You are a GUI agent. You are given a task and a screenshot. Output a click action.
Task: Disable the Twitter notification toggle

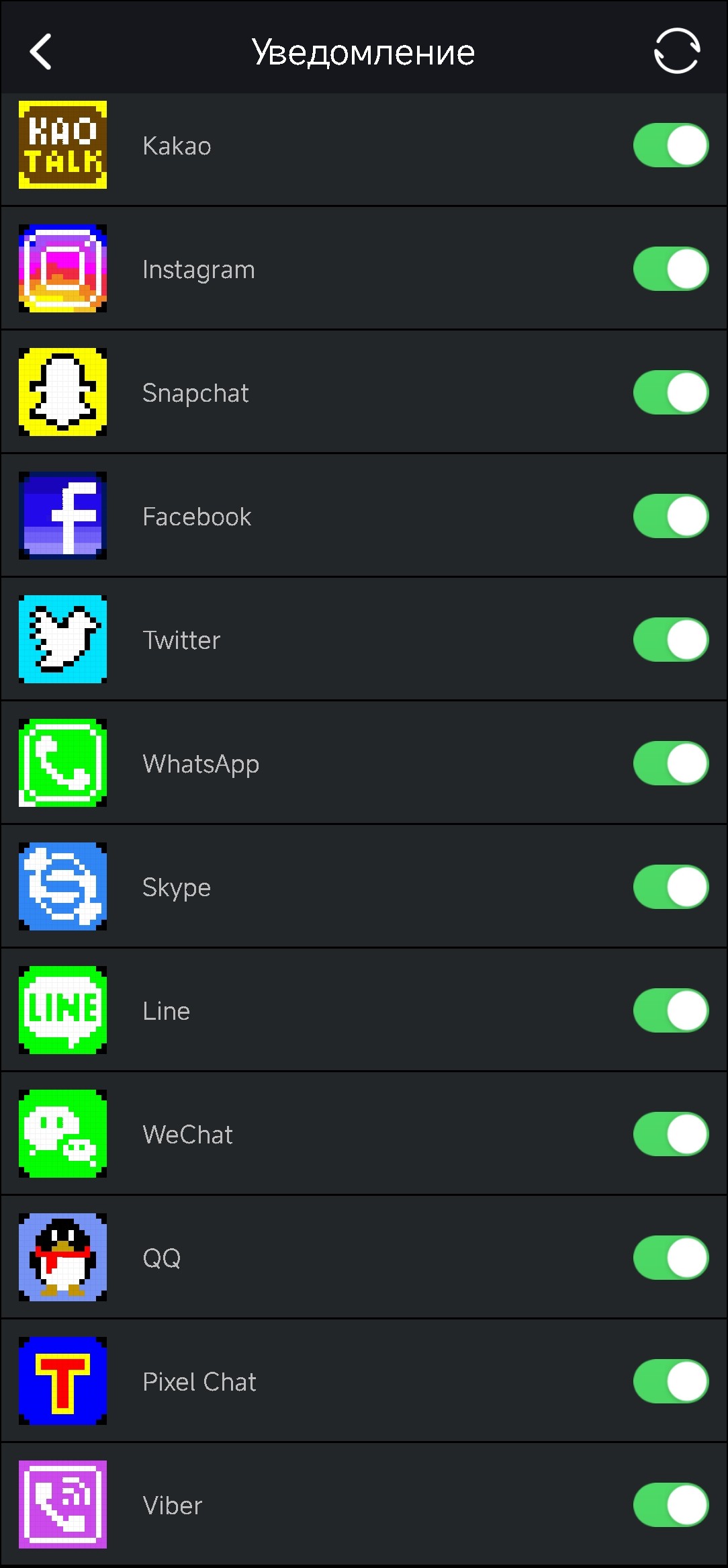671,640
